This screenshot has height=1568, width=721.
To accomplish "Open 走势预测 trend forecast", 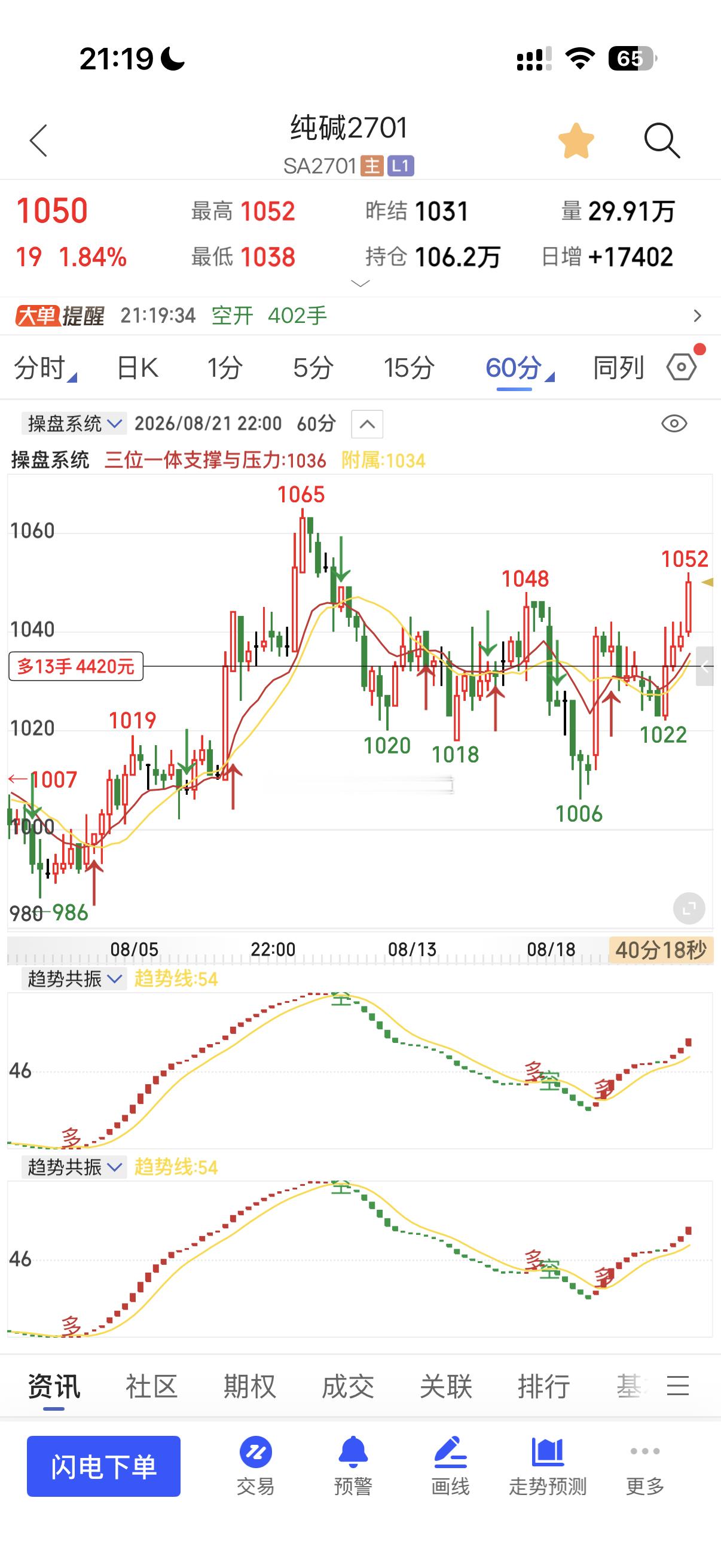I will (x=548, y=1466).
